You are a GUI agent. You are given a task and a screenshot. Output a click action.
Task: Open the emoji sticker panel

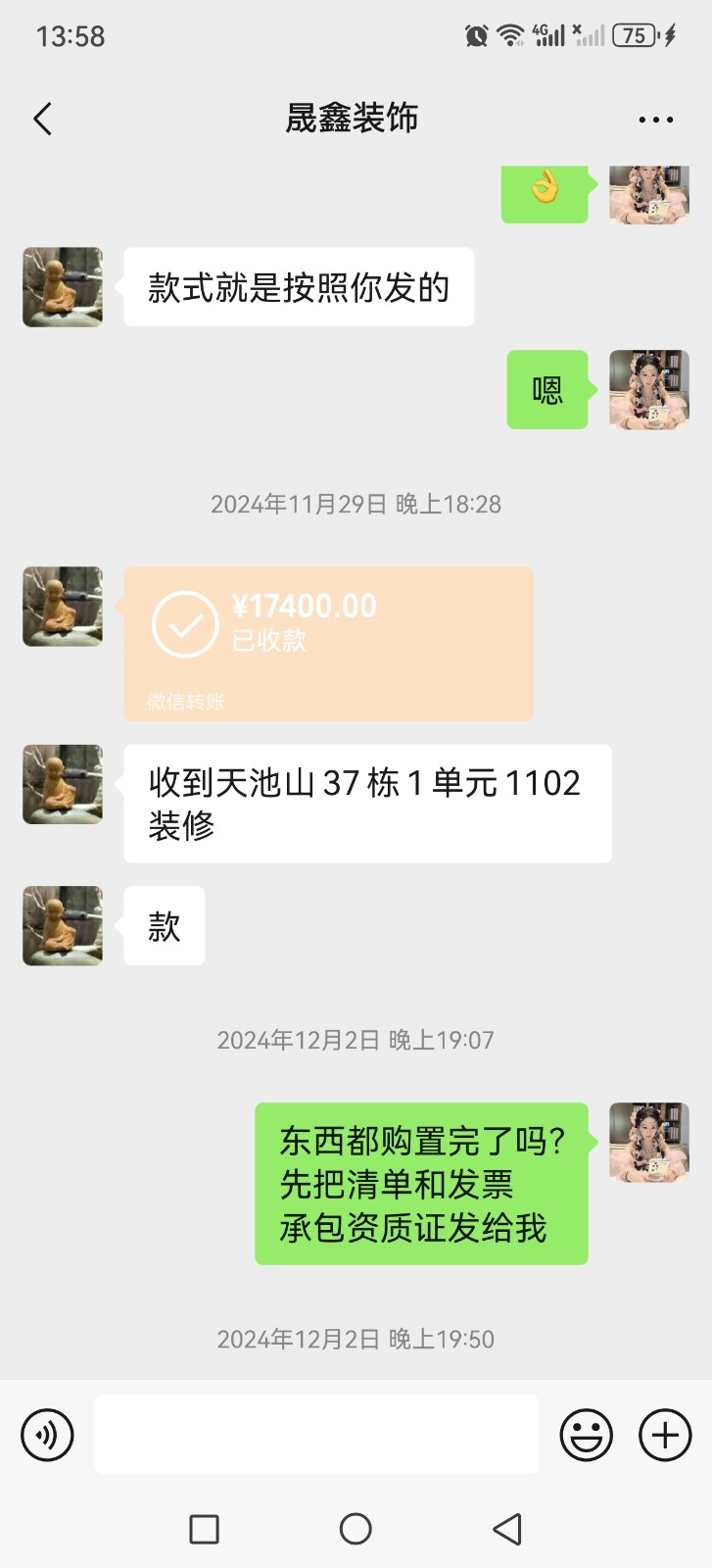pyautogui.click(x=586, y=1435)
